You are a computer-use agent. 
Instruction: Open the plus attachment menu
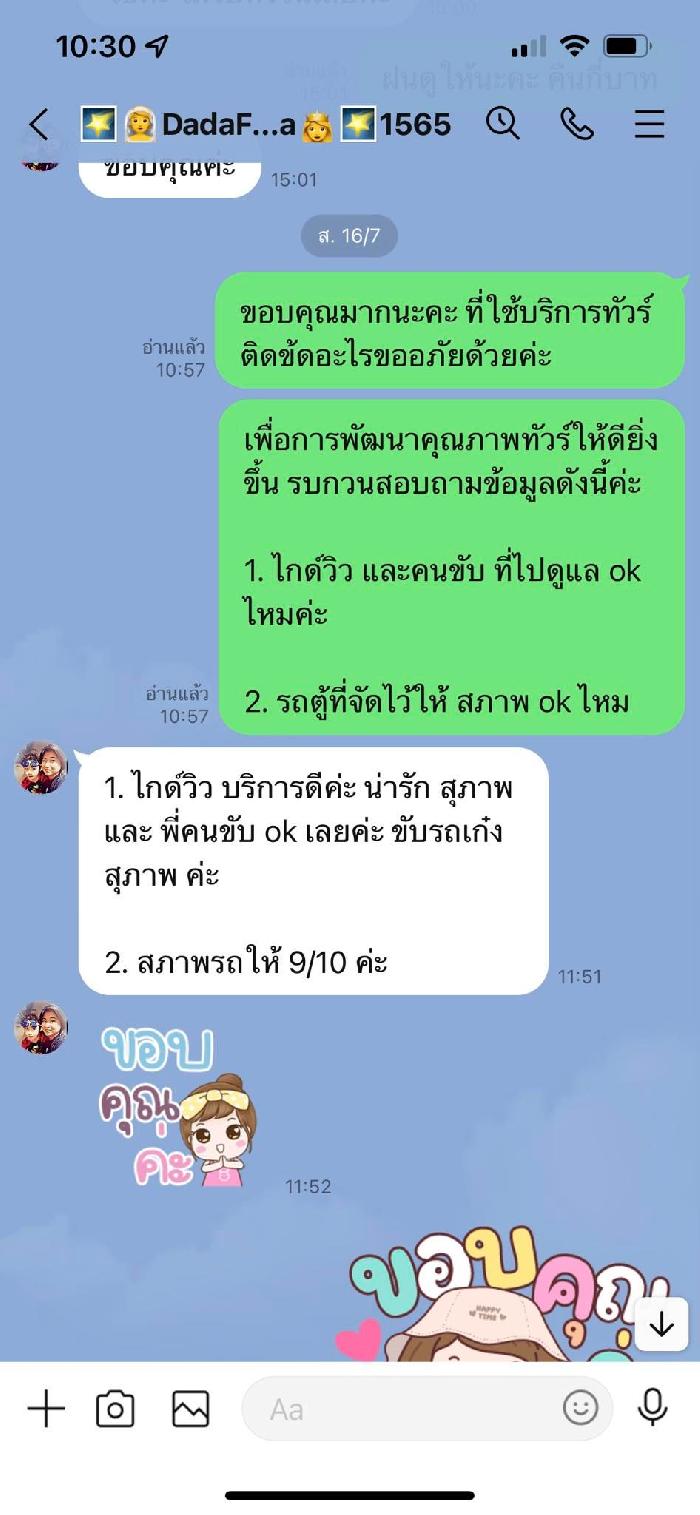point(46,1409)
